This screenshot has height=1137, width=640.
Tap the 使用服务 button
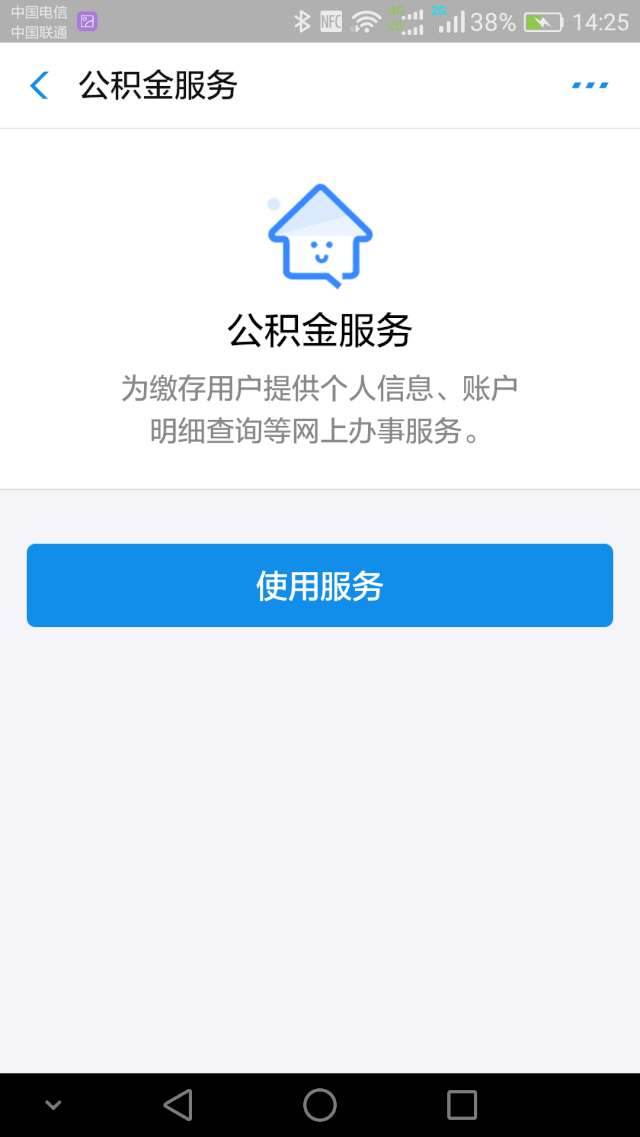click(x=320, y=585)
